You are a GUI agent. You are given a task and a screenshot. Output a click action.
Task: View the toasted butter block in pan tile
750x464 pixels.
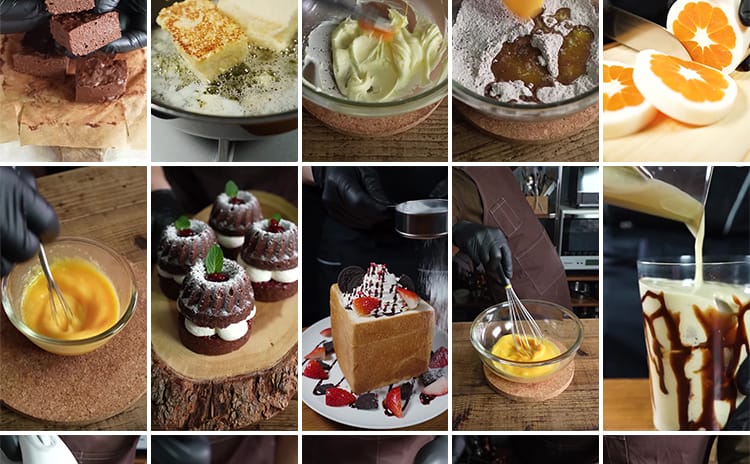click(224, 80)
